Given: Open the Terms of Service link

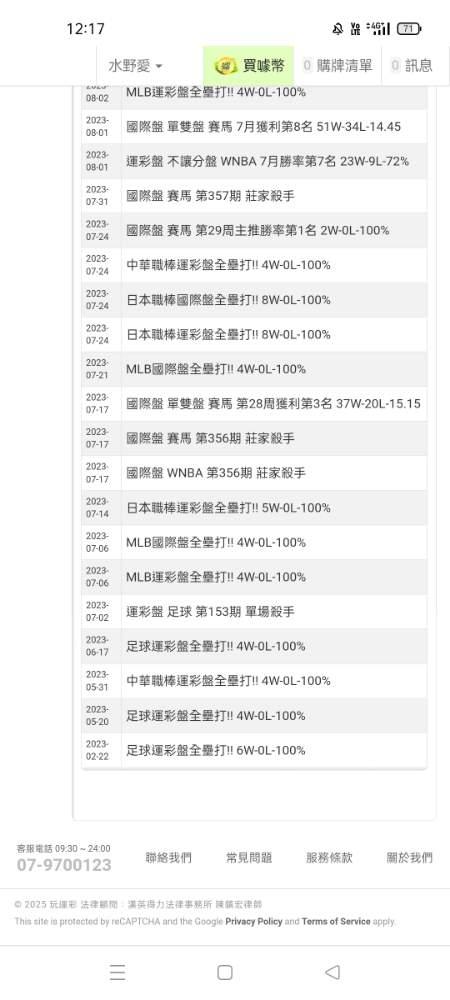Looking at the screenshot, I should pos(336,922).
